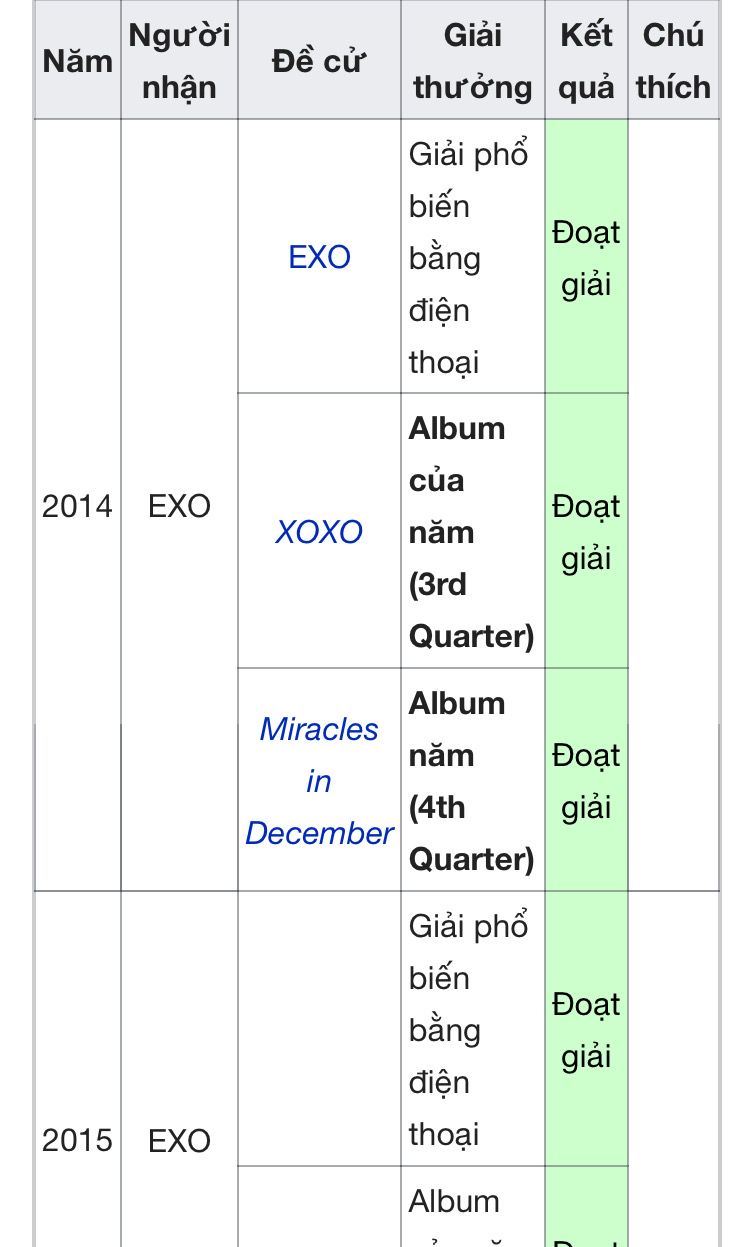The height and width of the screenshot is (1247, 750).
Task: Open the XOXO album link
Action: (319, 532)
